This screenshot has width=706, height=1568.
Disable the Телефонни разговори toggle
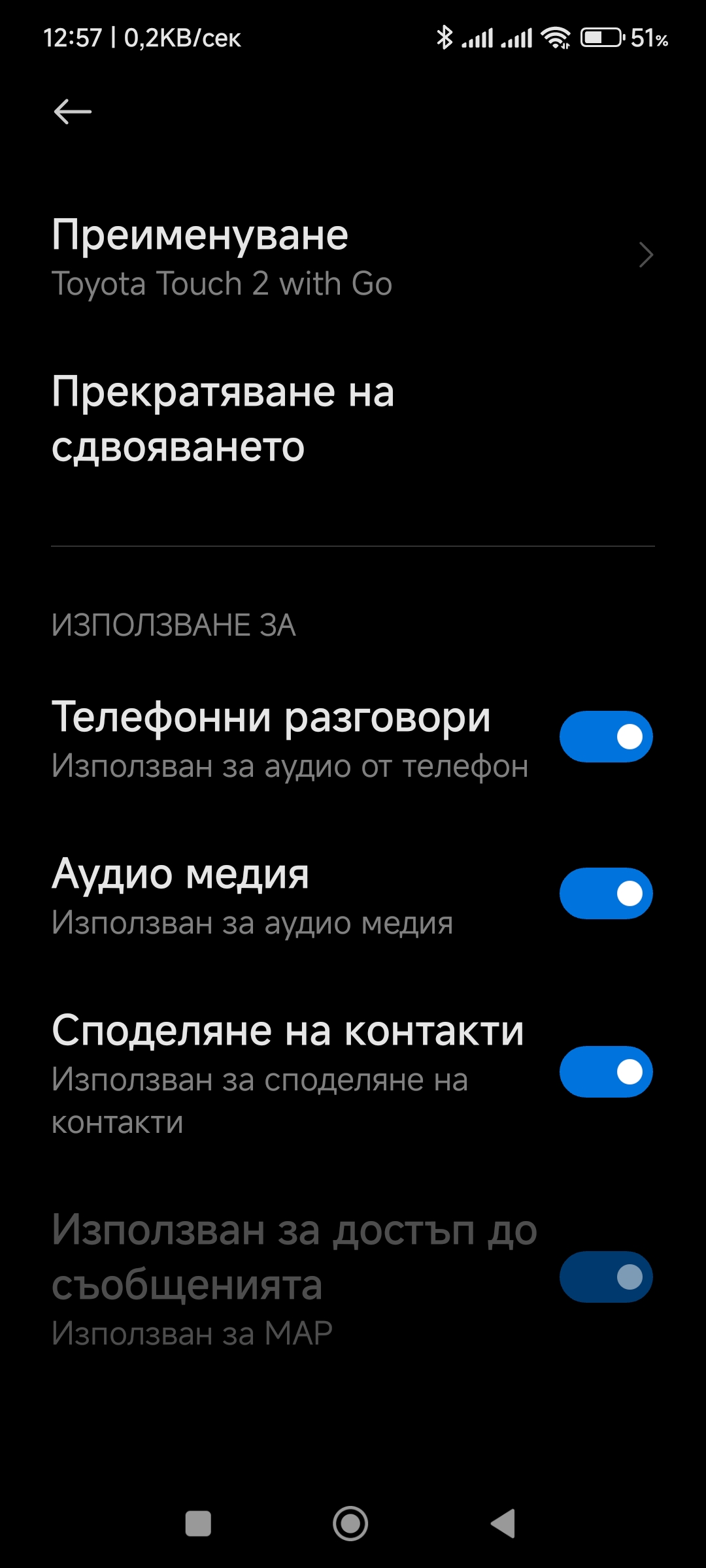coord(605,736)
